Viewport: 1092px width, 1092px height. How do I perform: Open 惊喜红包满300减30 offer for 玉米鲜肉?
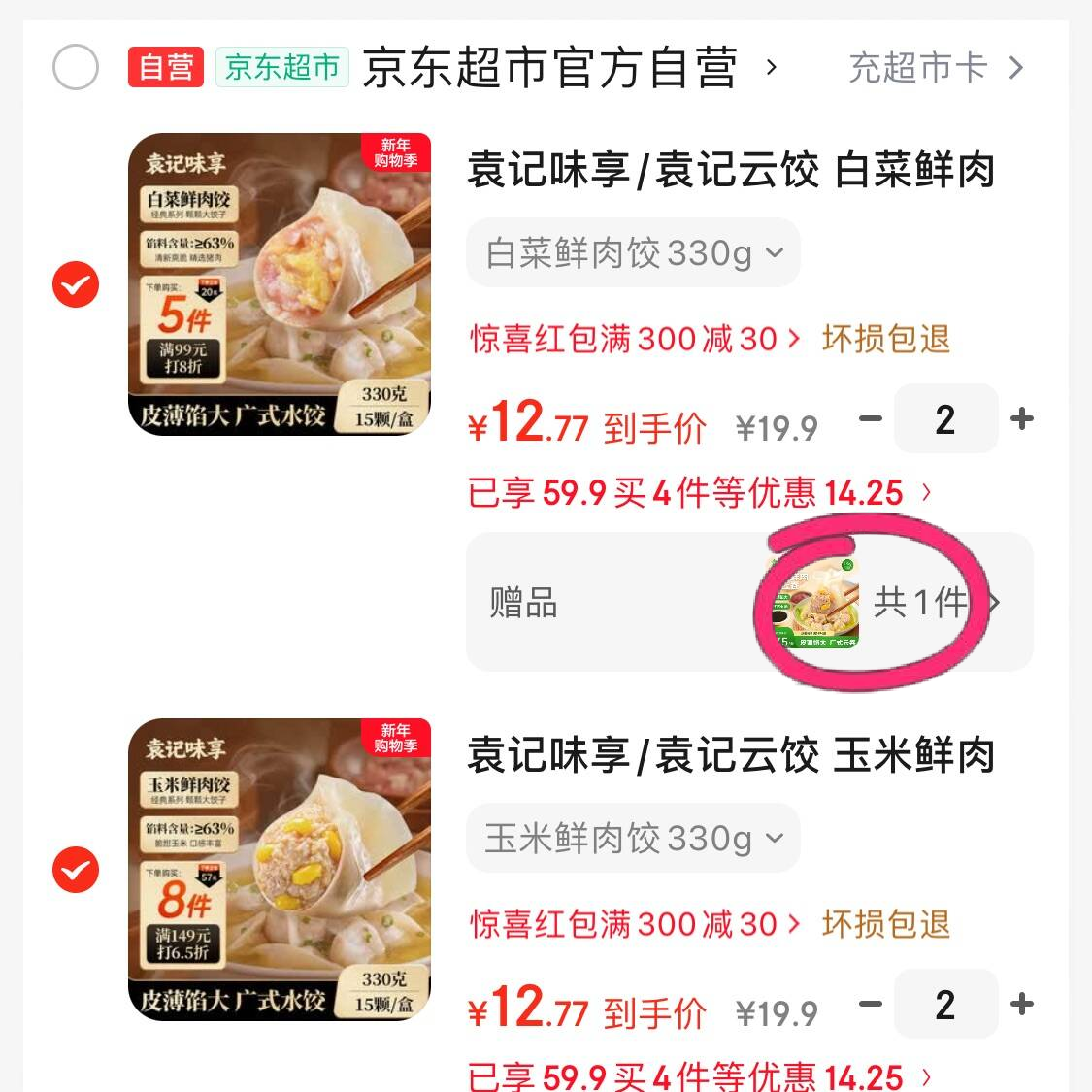pos(636,924)
